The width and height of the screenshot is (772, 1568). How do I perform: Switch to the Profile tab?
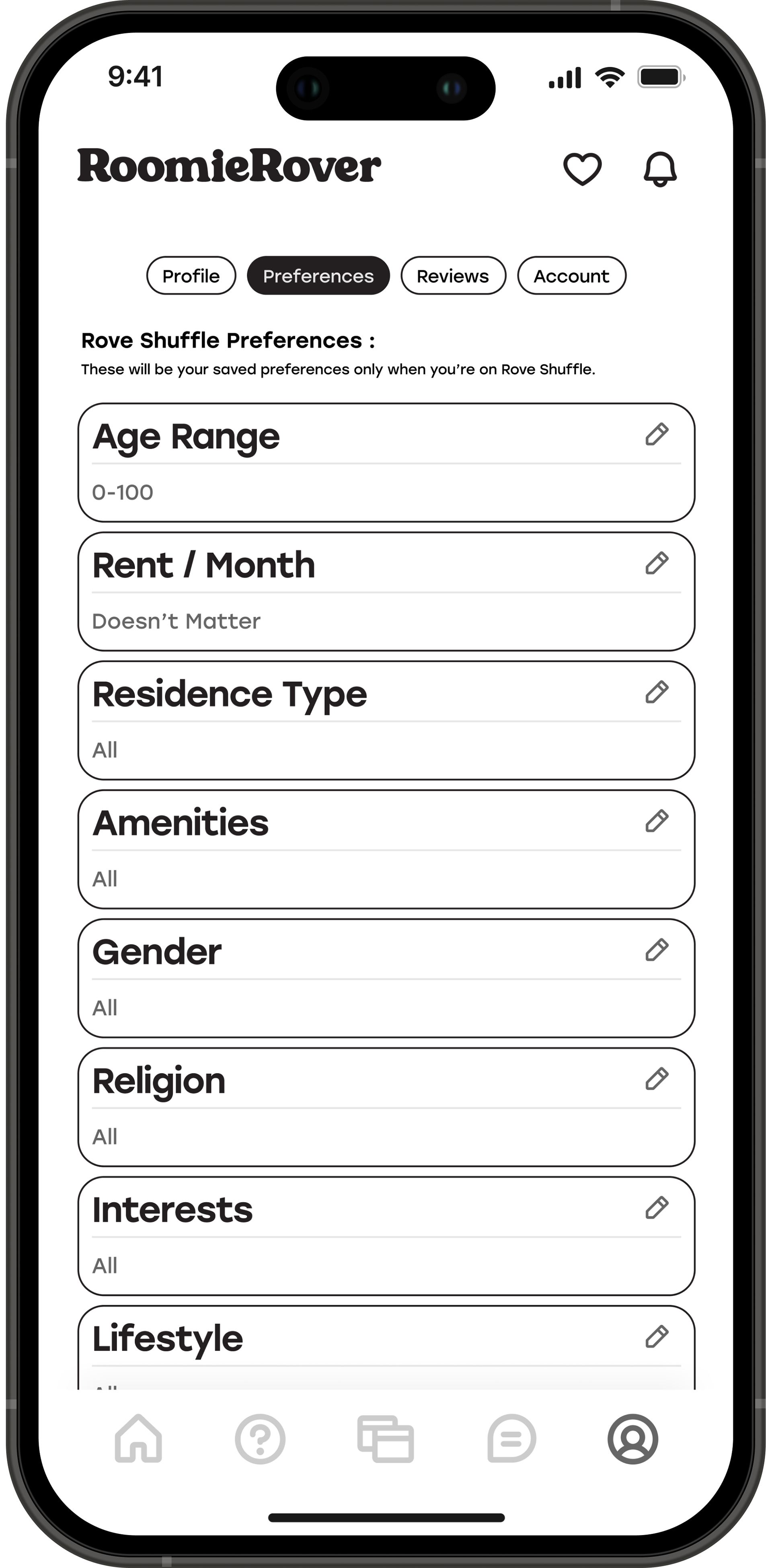coord(191,276)
